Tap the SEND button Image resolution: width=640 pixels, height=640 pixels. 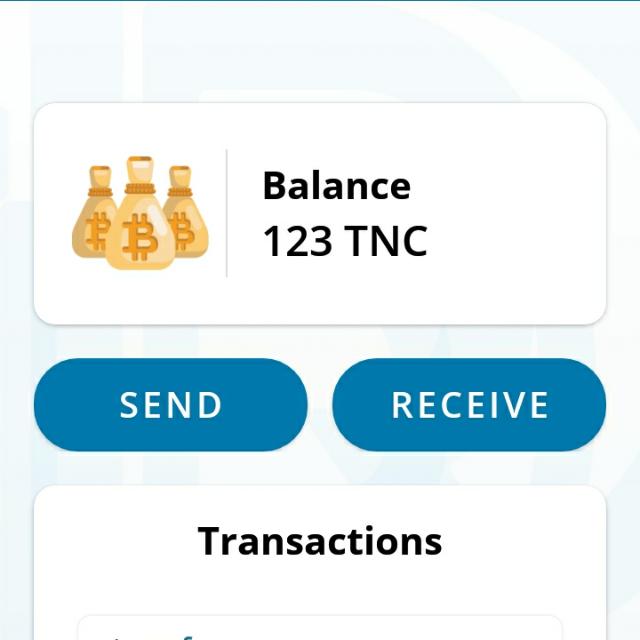click(x=171, y=405)
